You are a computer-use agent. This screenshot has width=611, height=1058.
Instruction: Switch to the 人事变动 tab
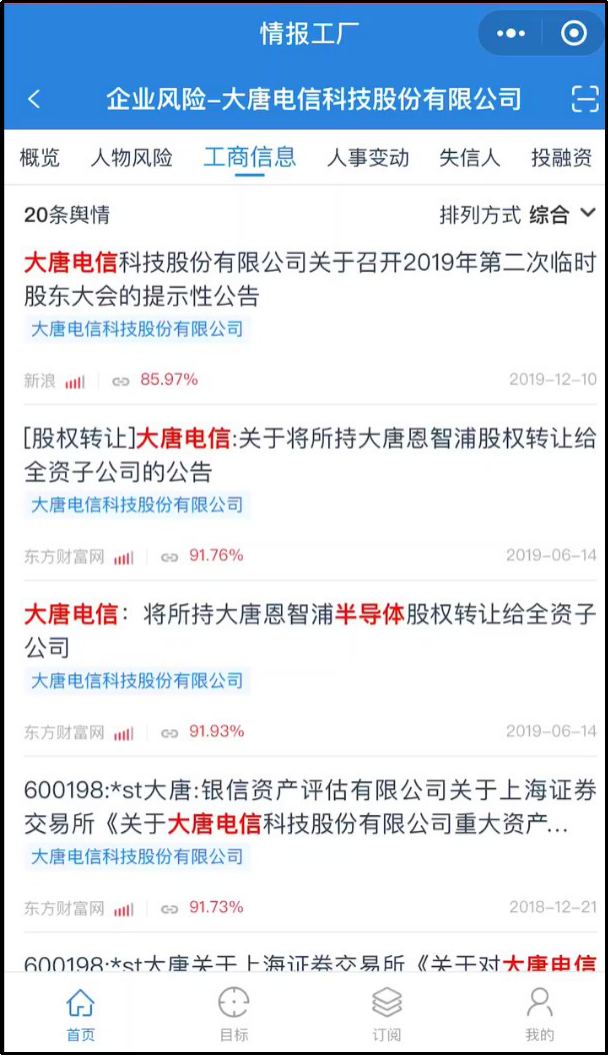368,158
